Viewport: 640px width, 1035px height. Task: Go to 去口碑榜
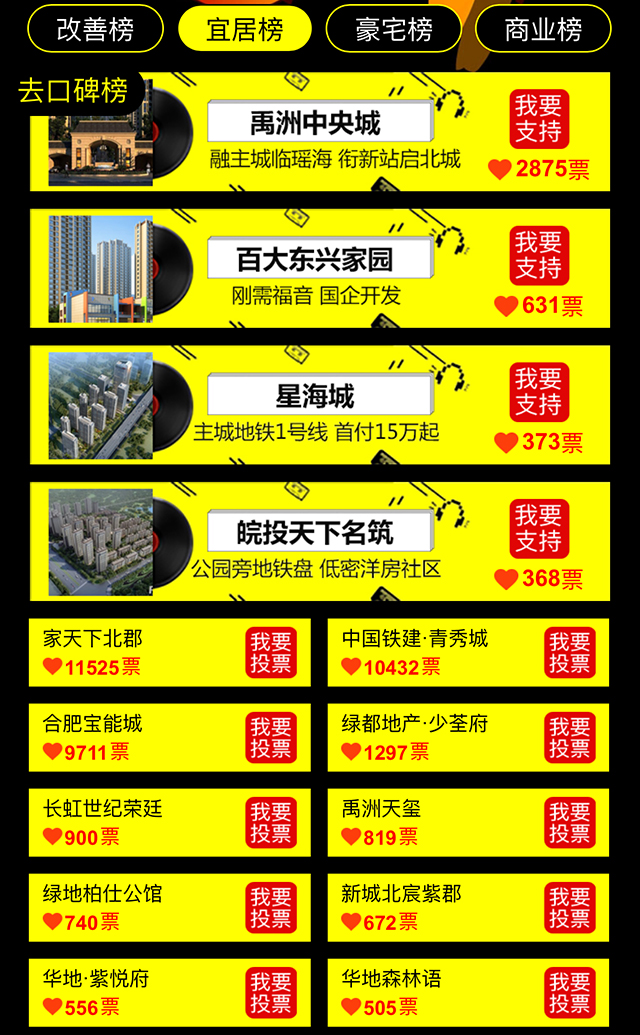75,91
